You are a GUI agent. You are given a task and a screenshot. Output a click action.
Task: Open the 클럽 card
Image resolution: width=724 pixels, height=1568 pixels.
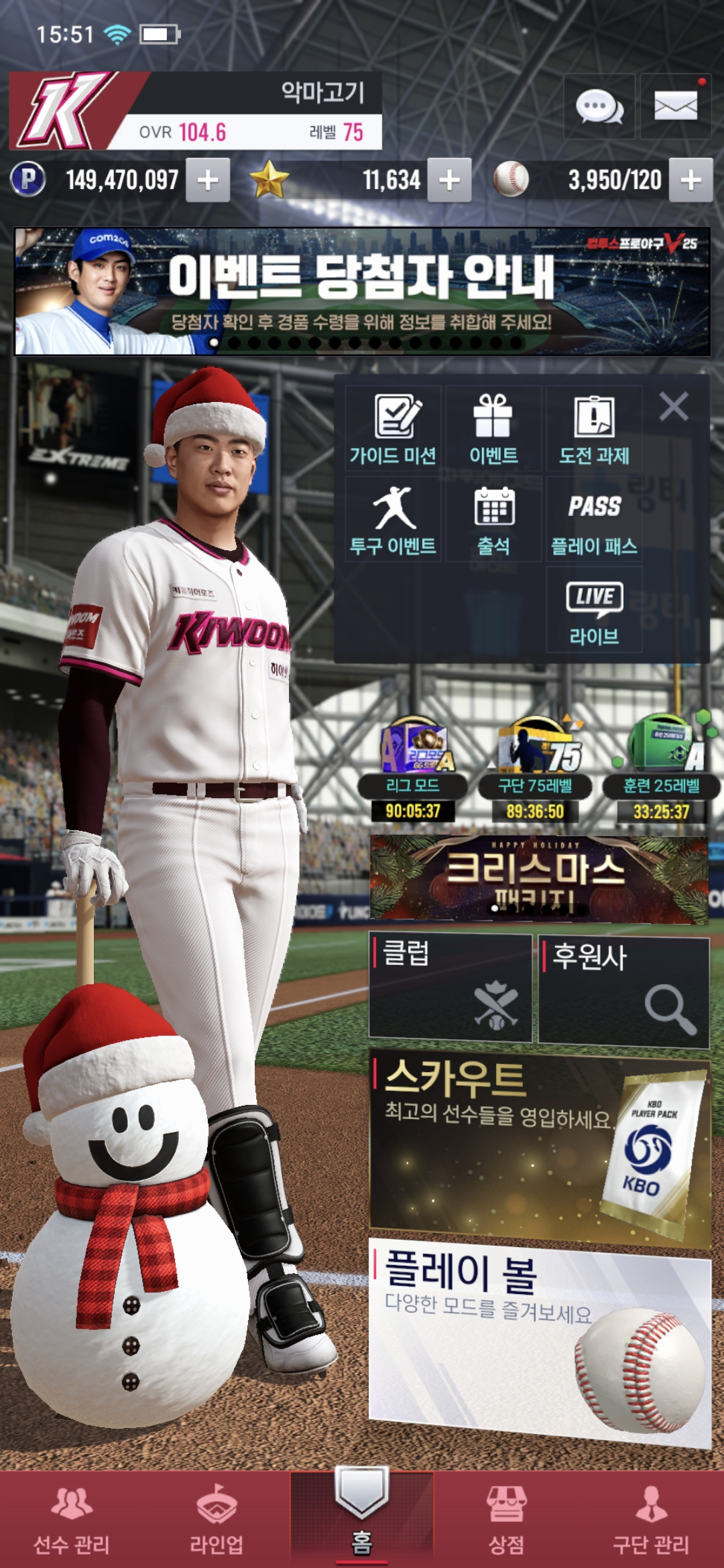pos(450,987)
